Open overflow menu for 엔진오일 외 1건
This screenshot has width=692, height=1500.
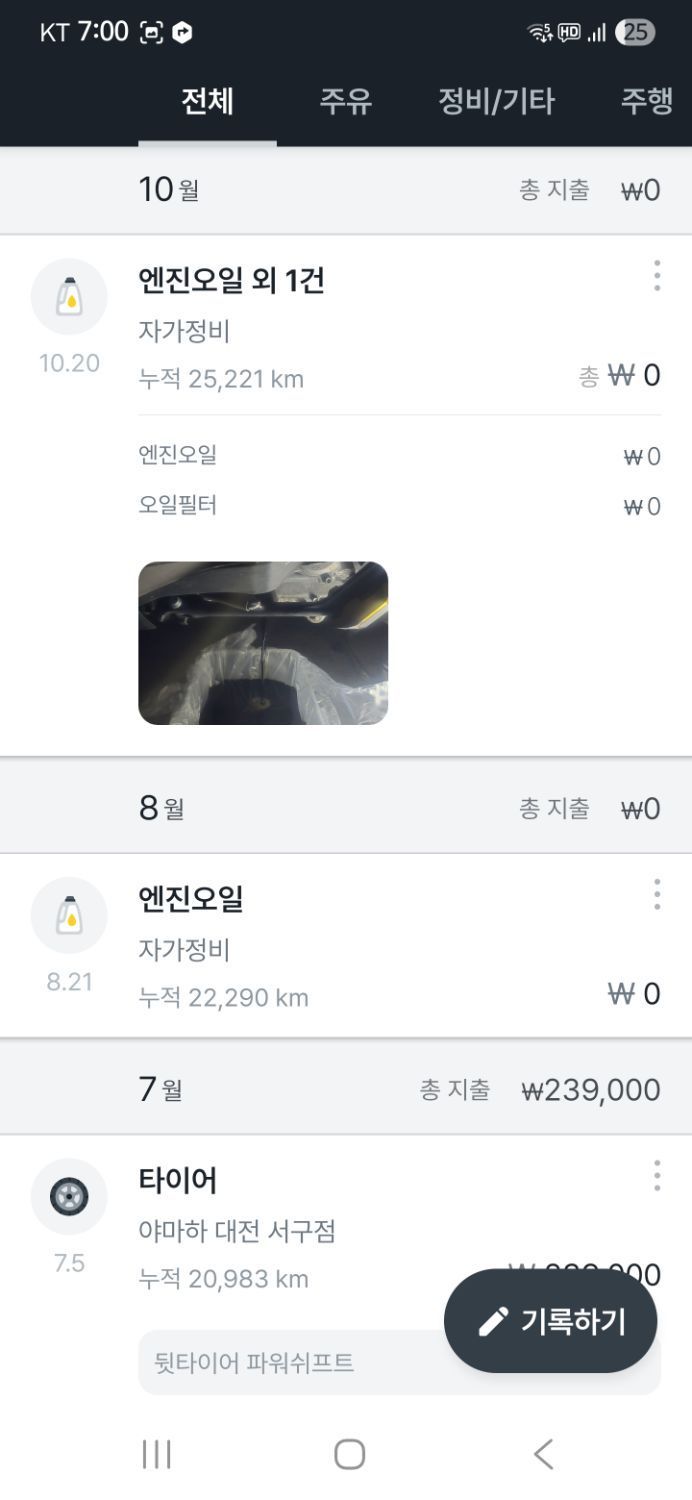coord(656,276)
